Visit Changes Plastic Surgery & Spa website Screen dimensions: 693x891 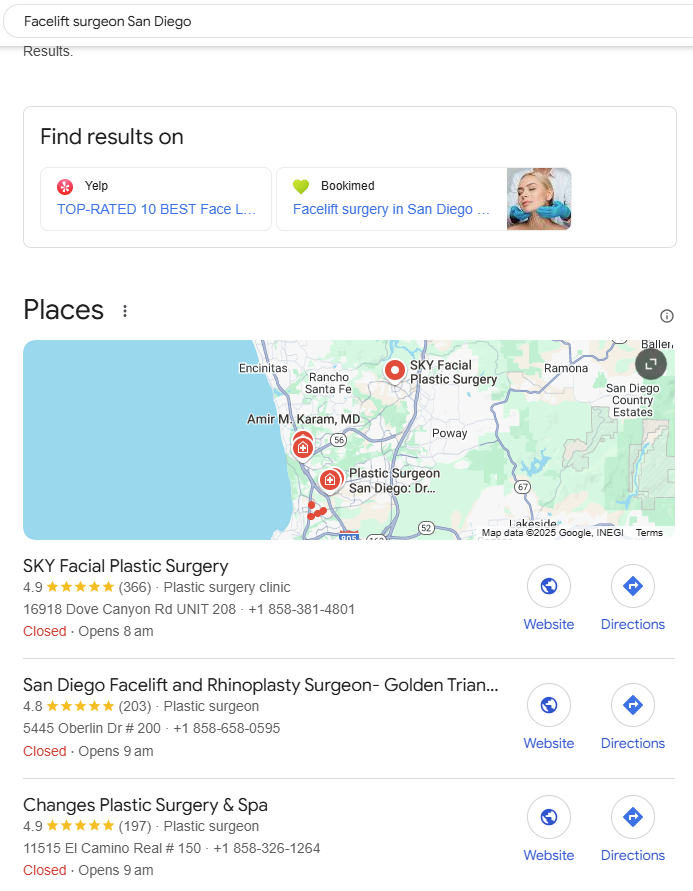[x=549, y=818]
